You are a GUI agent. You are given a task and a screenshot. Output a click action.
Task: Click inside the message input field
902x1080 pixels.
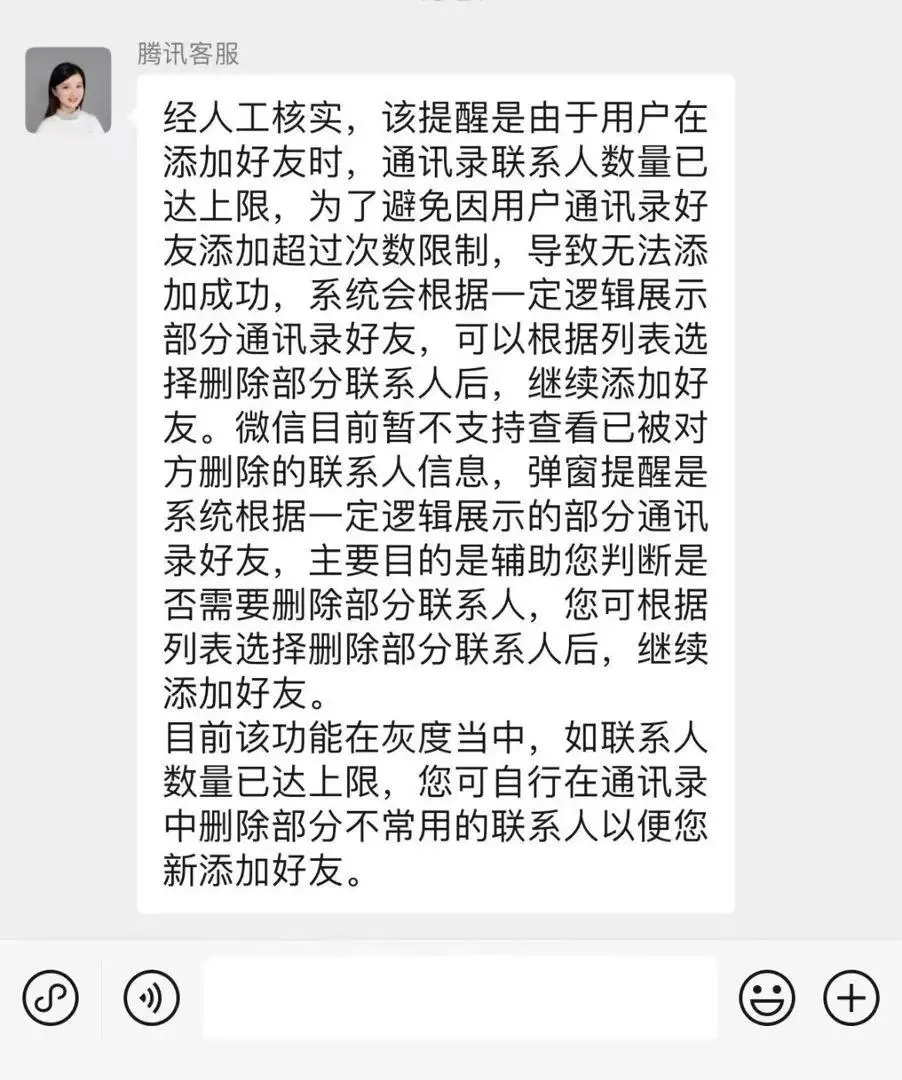460,997
